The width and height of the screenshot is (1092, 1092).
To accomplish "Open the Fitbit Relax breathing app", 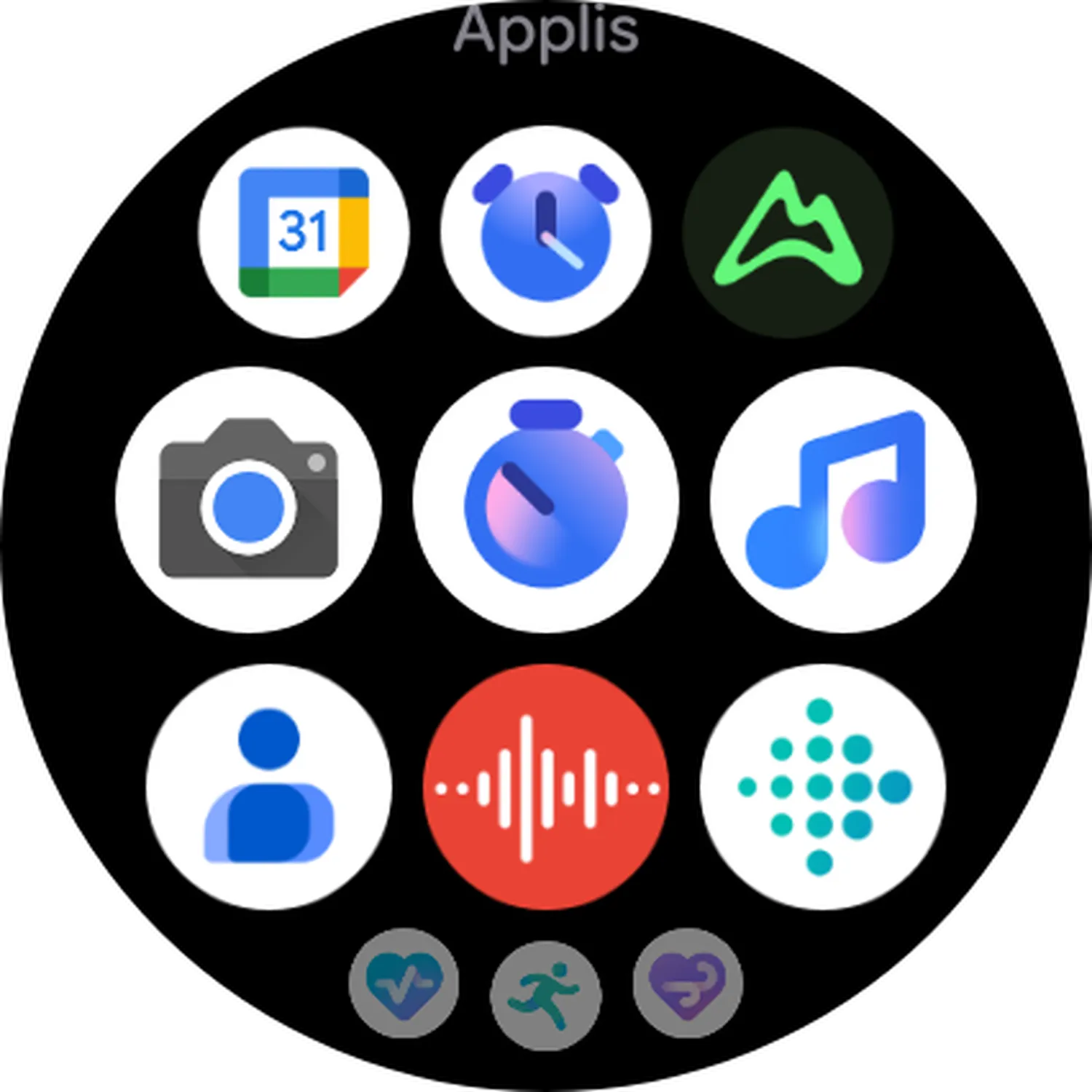I will tap(688, 983).
